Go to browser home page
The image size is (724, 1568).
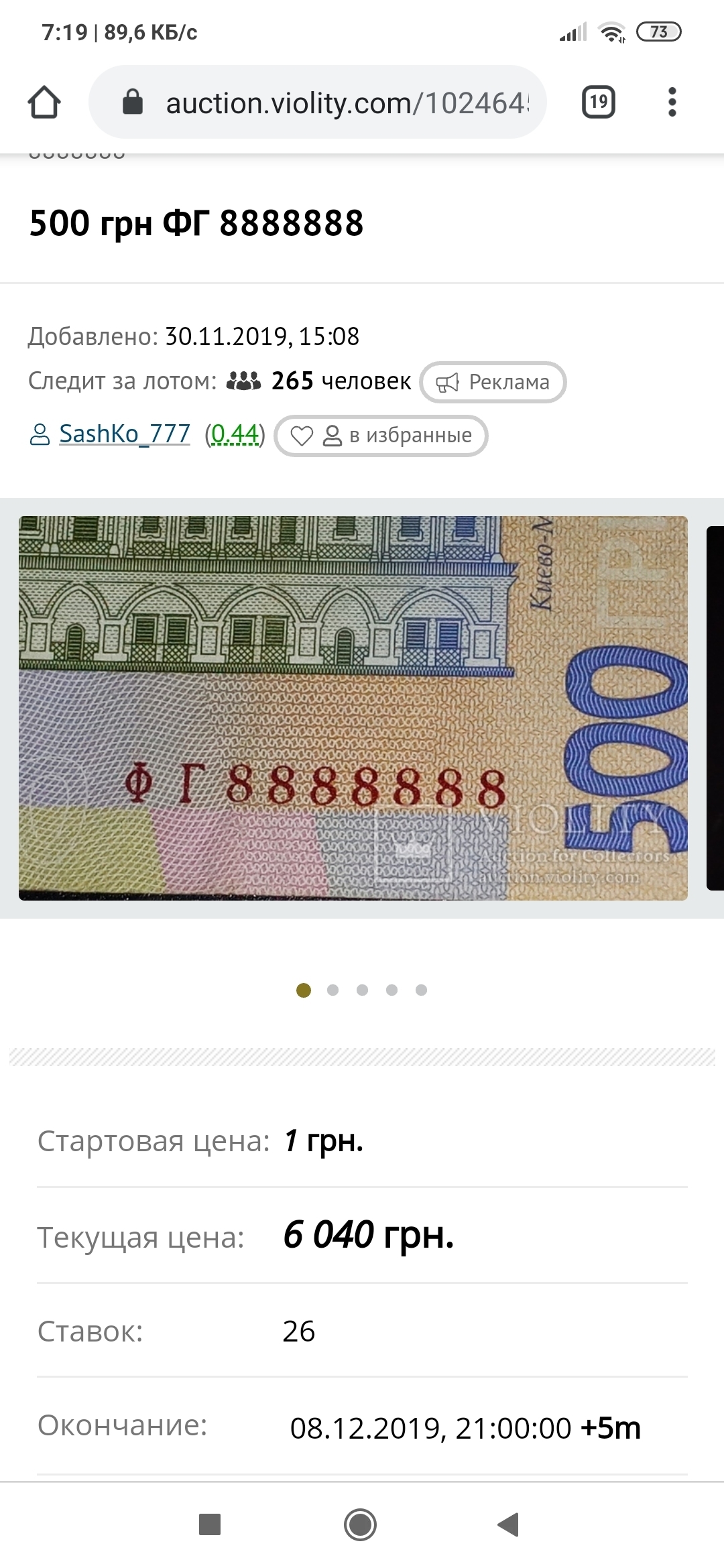pyautogui.click(x=44, y=103)
